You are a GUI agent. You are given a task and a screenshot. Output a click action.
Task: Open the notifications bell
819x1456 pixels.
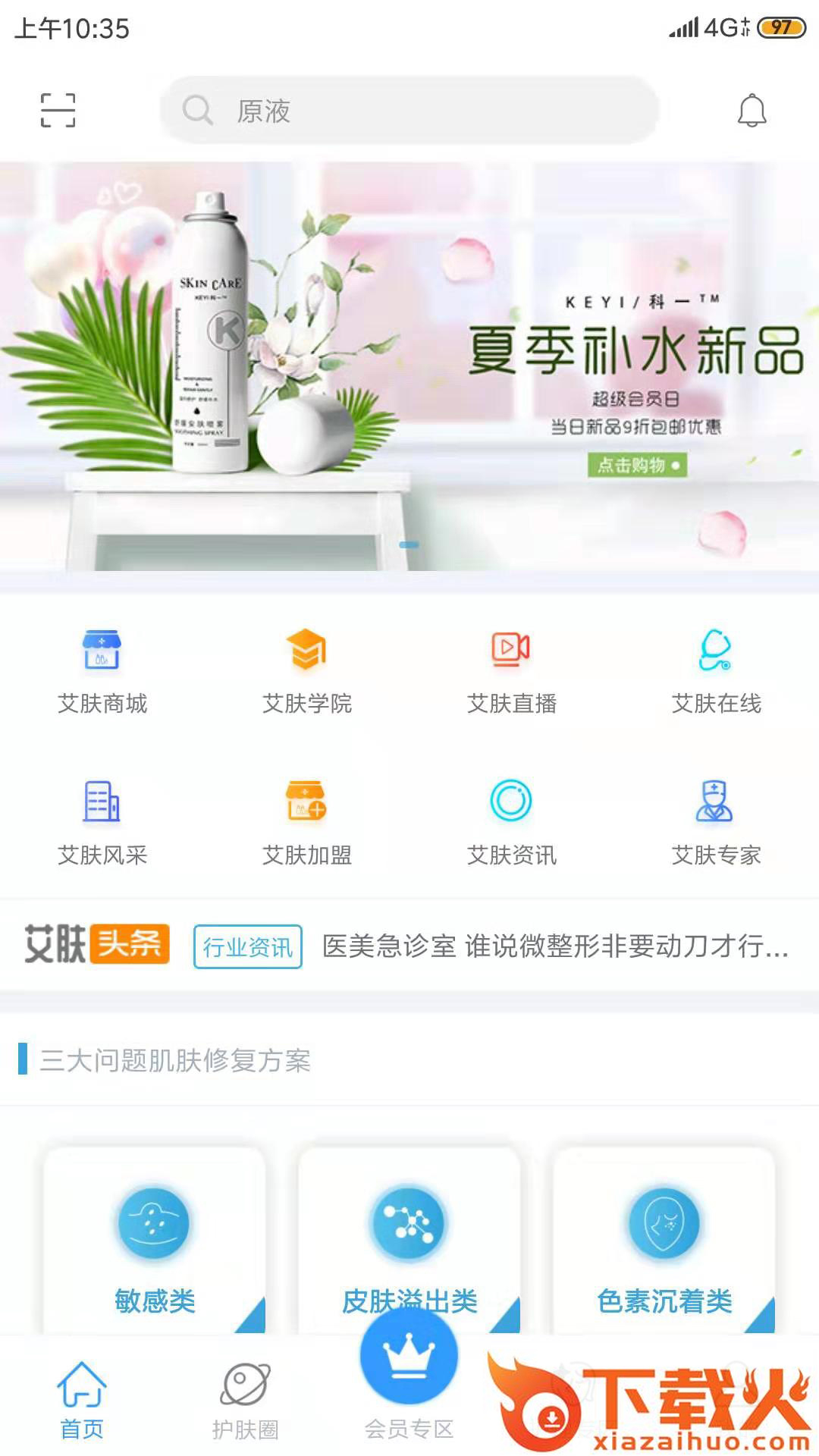[752, 111]
